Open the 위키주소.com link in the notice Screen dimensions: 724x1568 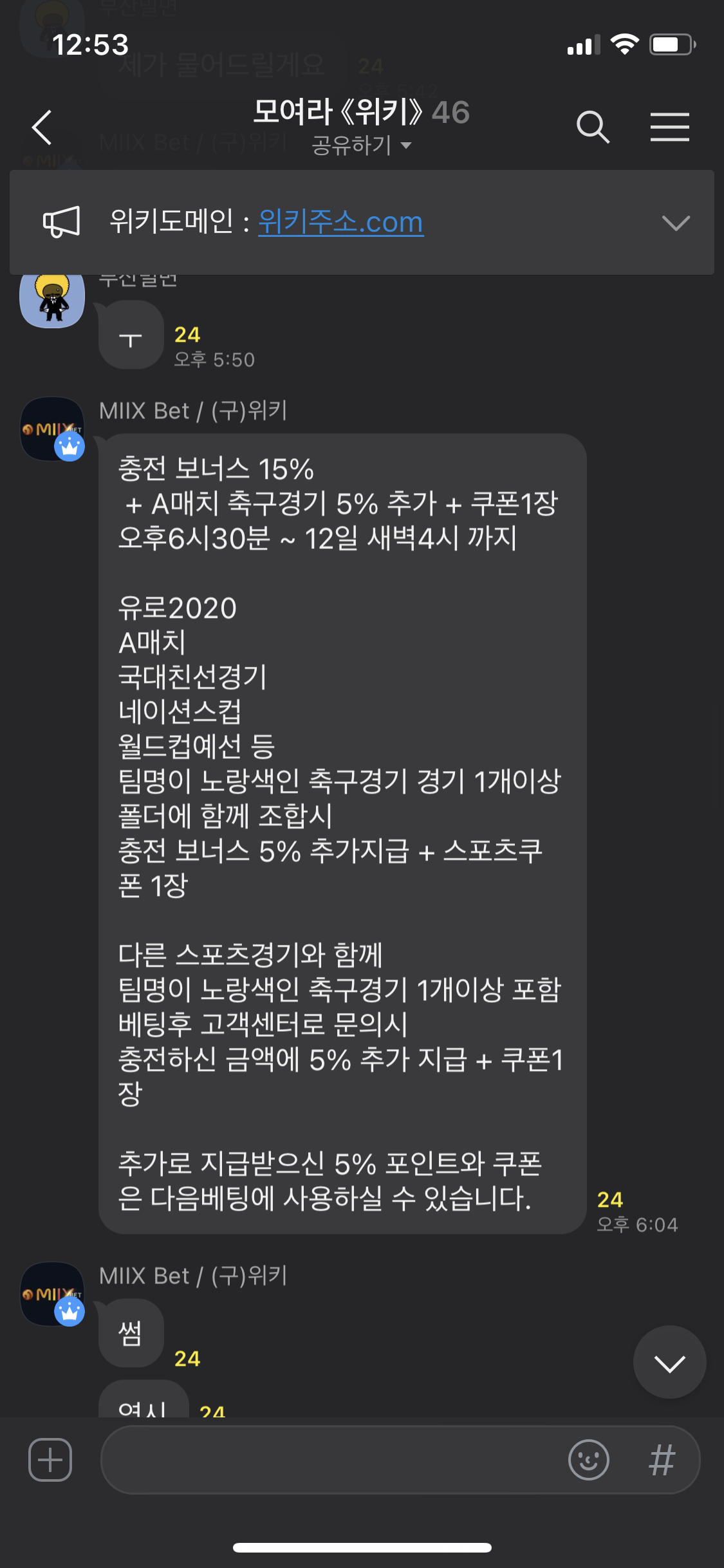point(340,222)
